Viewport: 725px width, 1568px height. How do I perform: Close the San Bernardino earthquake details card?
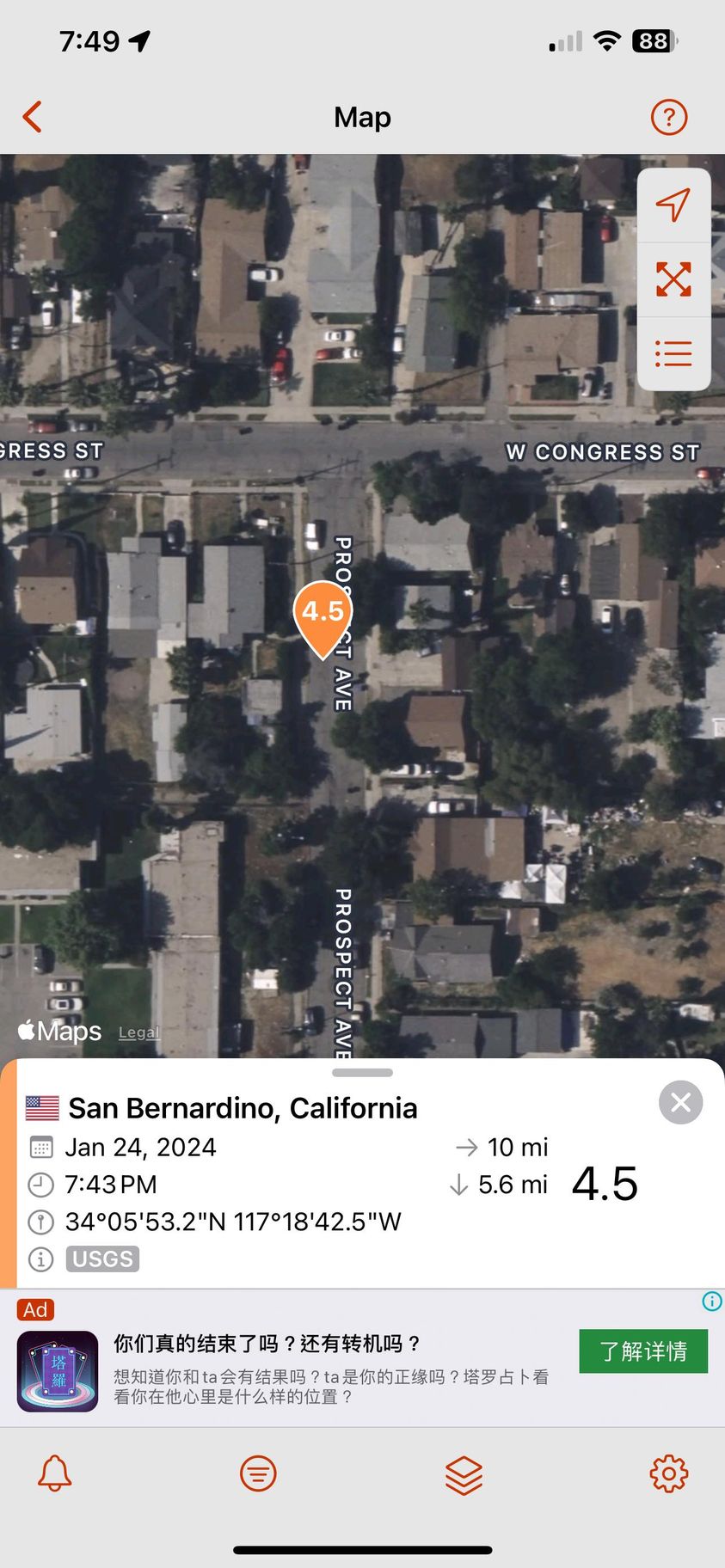click(x=680, y=1102)
